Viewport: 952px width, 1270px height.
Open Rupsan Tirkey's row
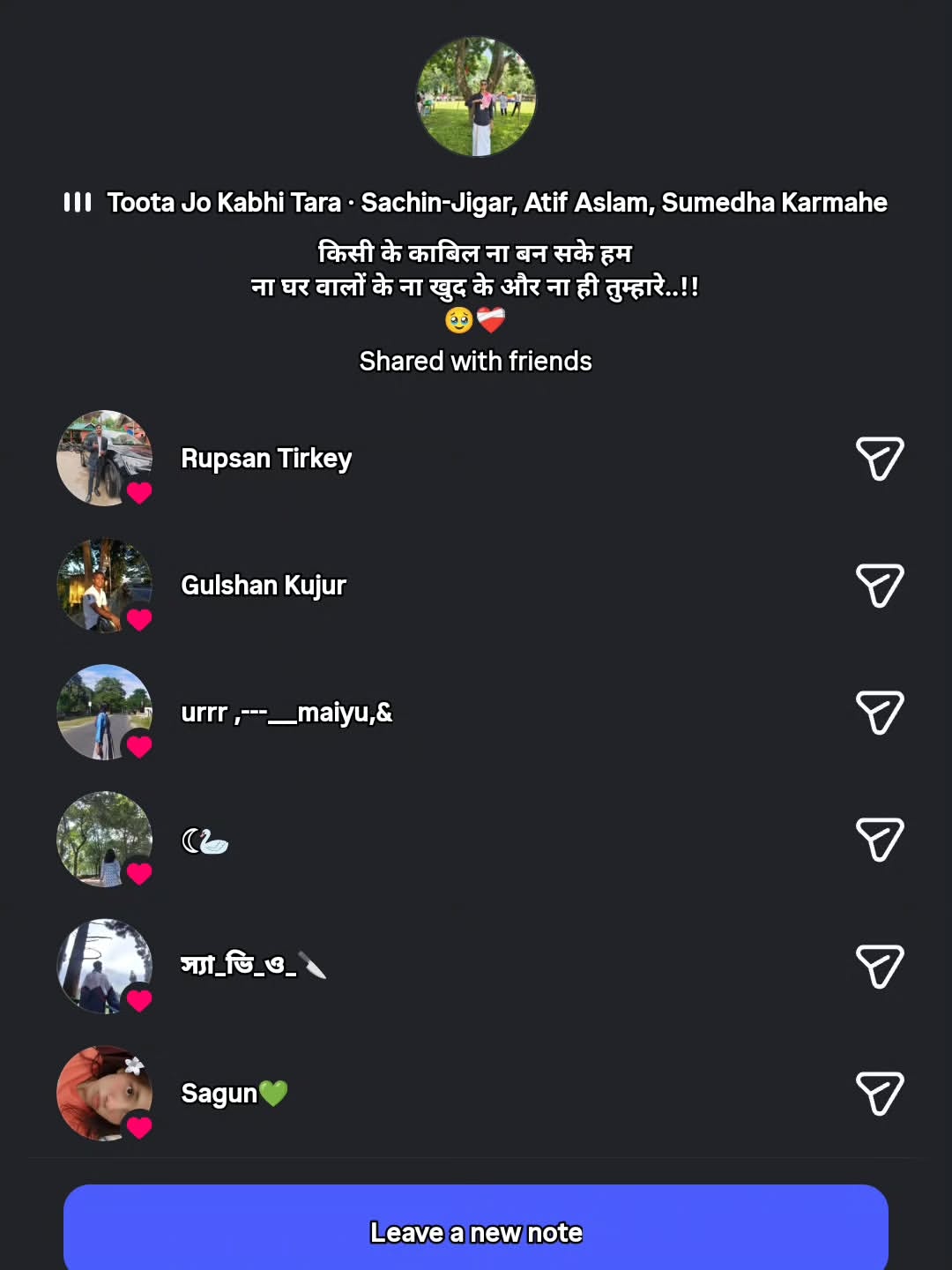click(x=476, y=459)
